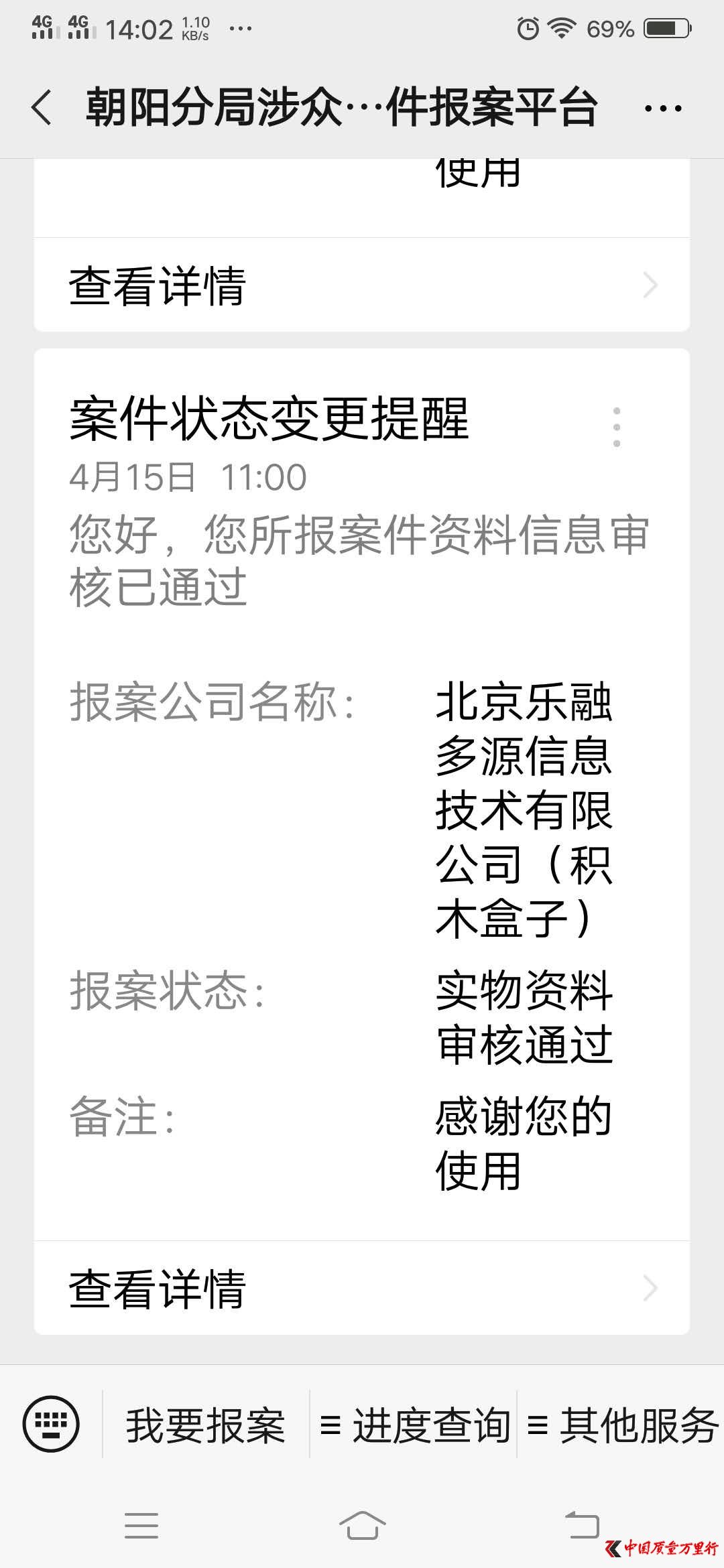This screenshot has height=1568, width=724.
Task: Tap the system home button
Action: coord(362,1526)
